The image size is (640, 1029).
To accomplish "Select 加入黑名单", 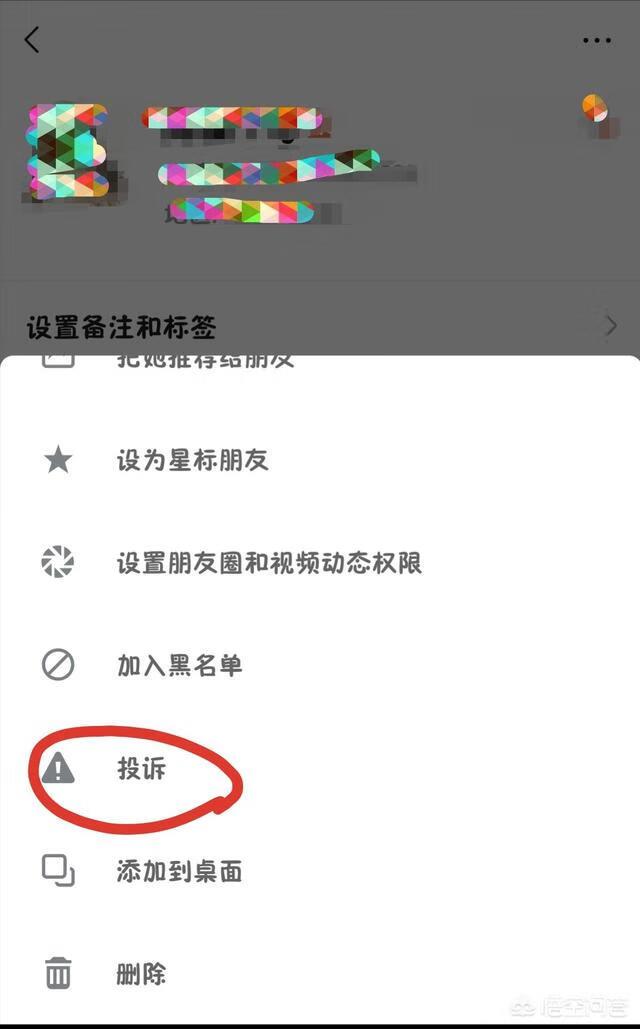I will click(x=179, y=665).
